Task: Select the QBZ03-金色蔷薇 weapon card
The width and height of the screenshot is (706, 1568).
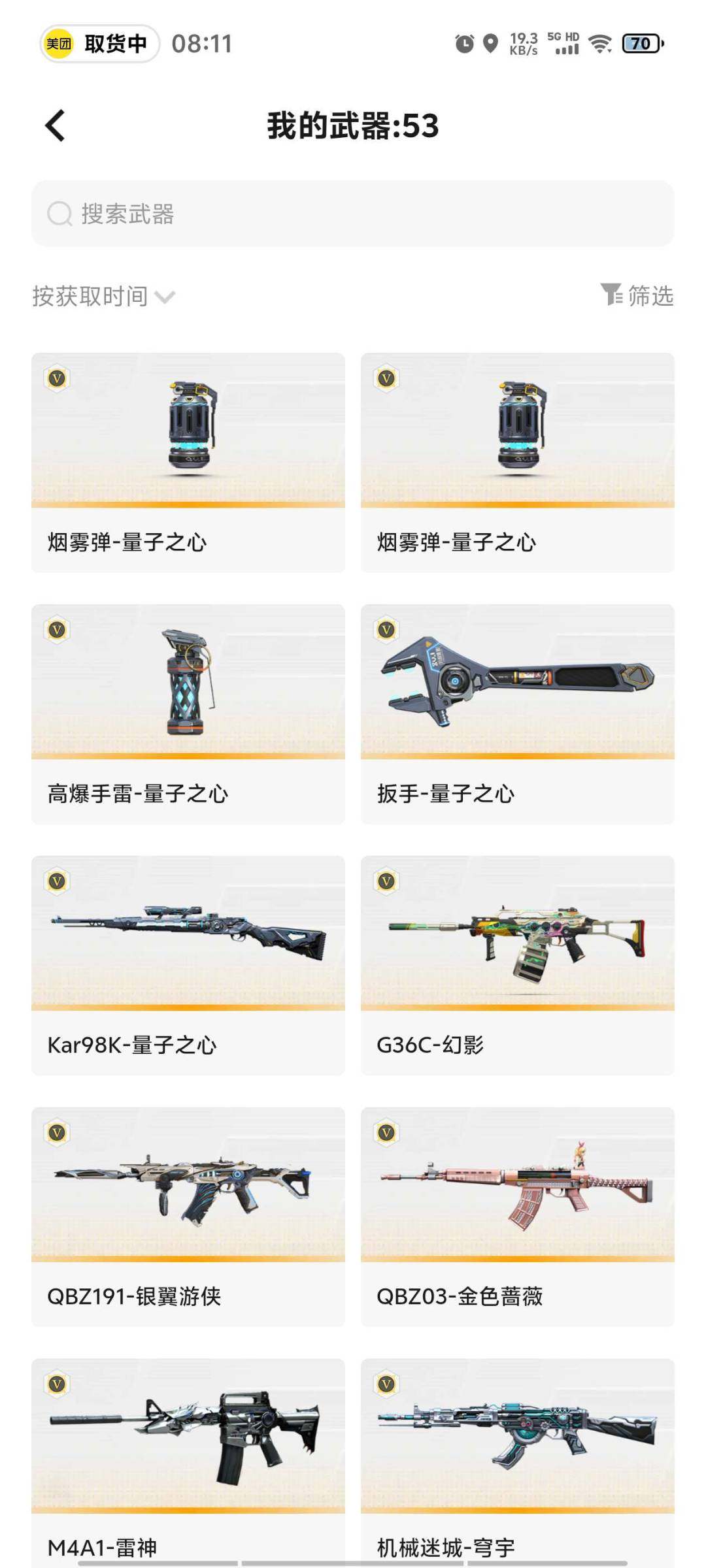Action: [517, 1217]
